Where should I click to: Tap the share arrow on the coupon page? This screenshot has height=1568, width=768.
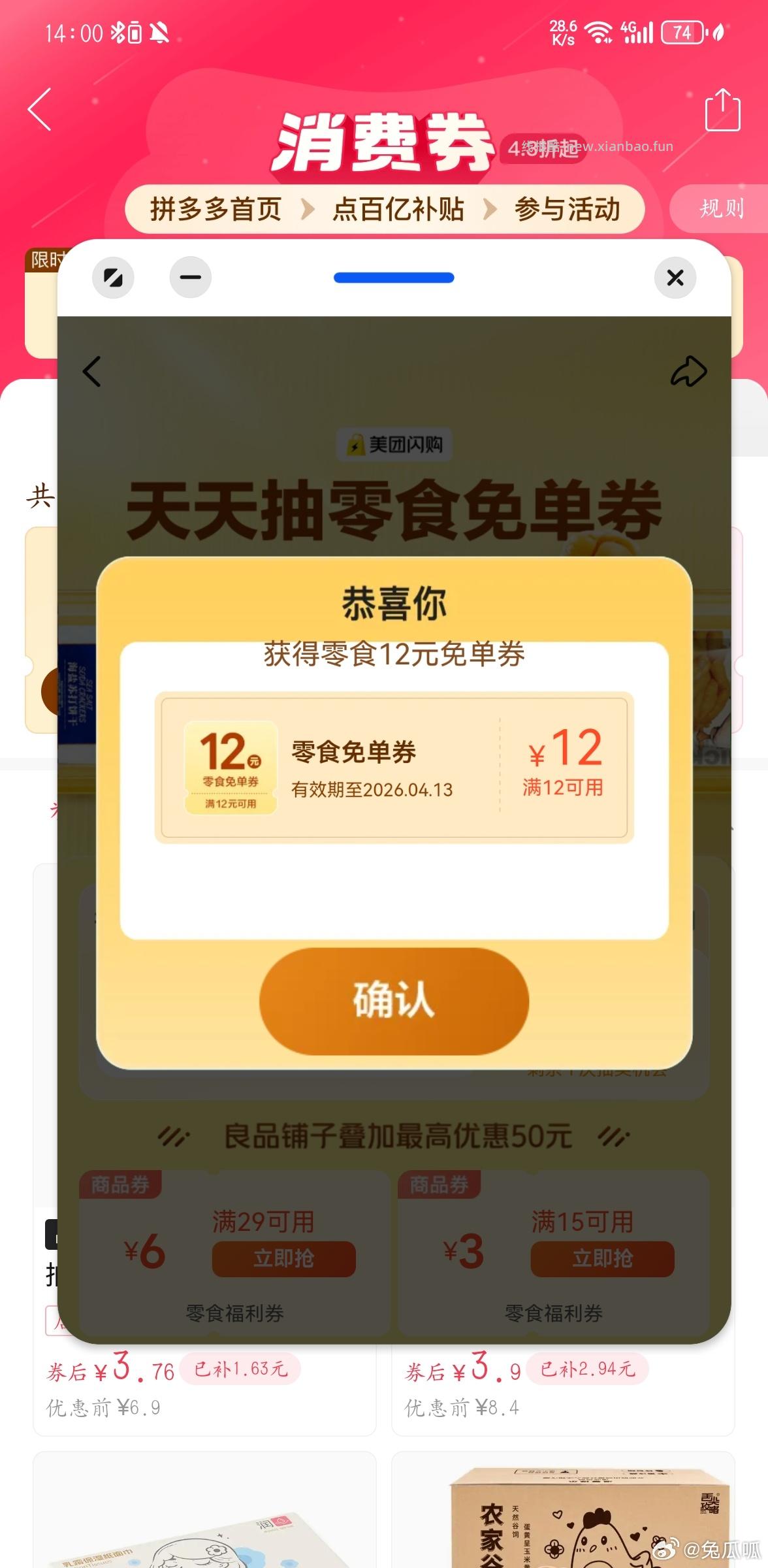tap(688, 372)
